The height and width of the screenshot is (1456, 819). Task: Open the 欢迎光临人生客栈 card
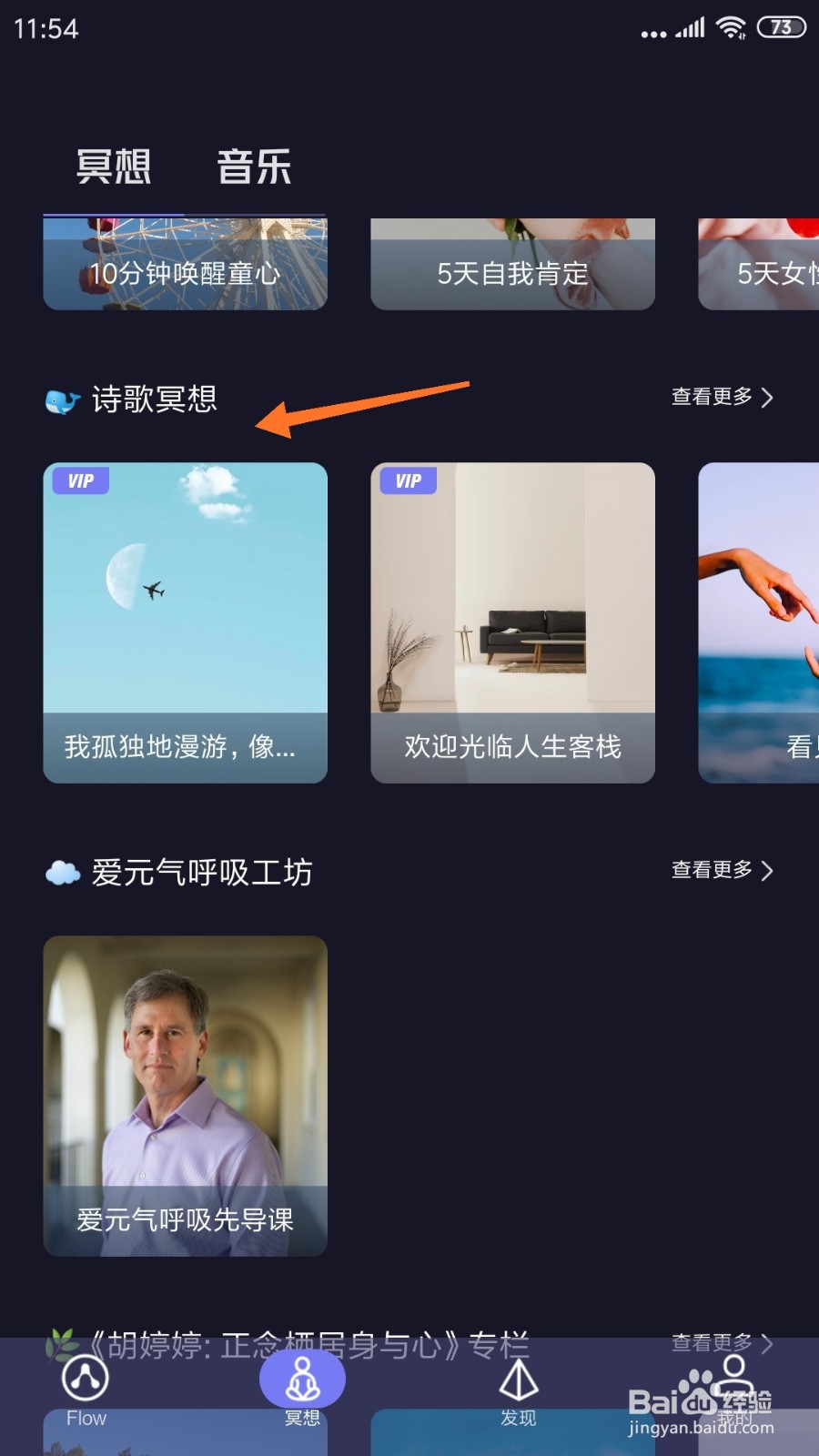(x=511, y=622)
